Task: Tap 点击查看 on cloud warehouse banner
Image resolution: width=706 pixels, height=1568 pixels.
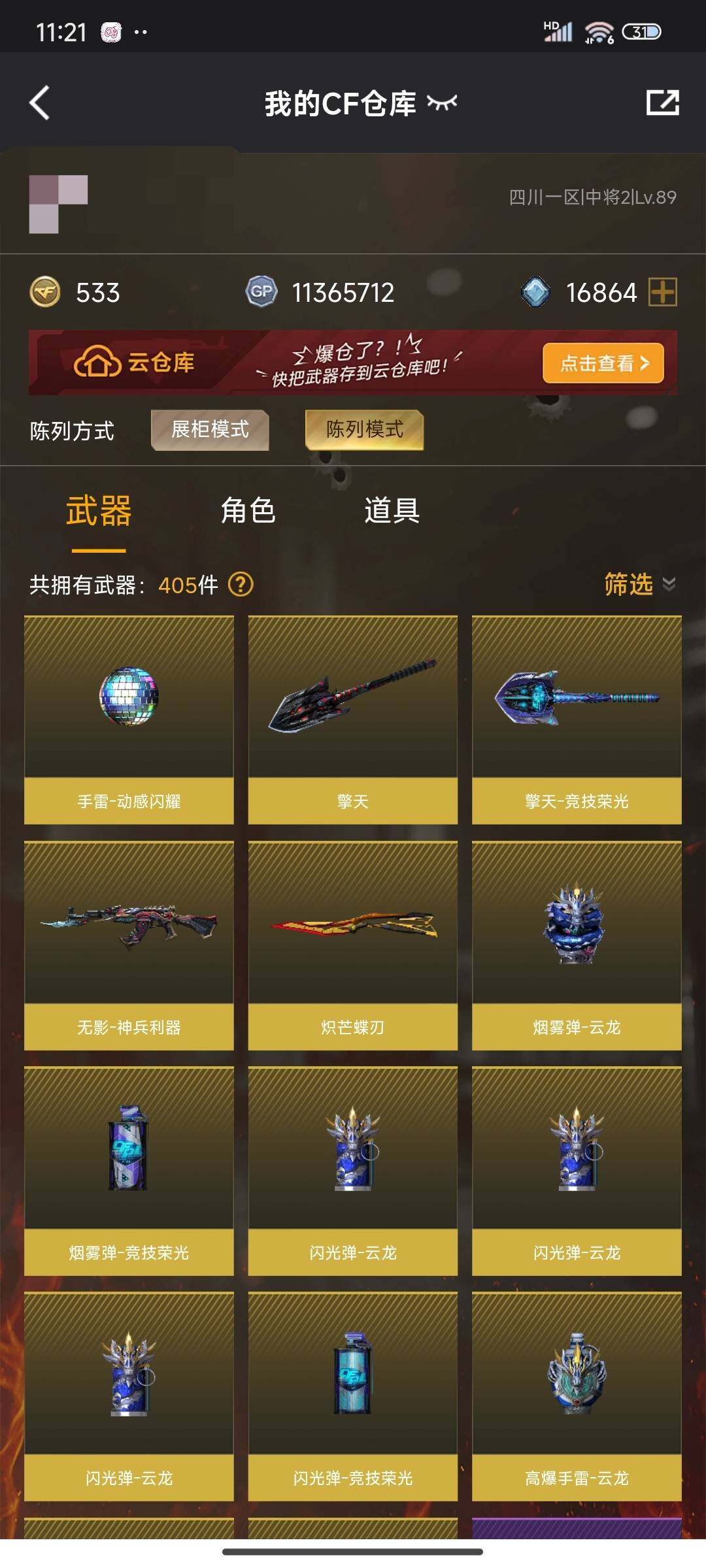Action: coord(603,363)
